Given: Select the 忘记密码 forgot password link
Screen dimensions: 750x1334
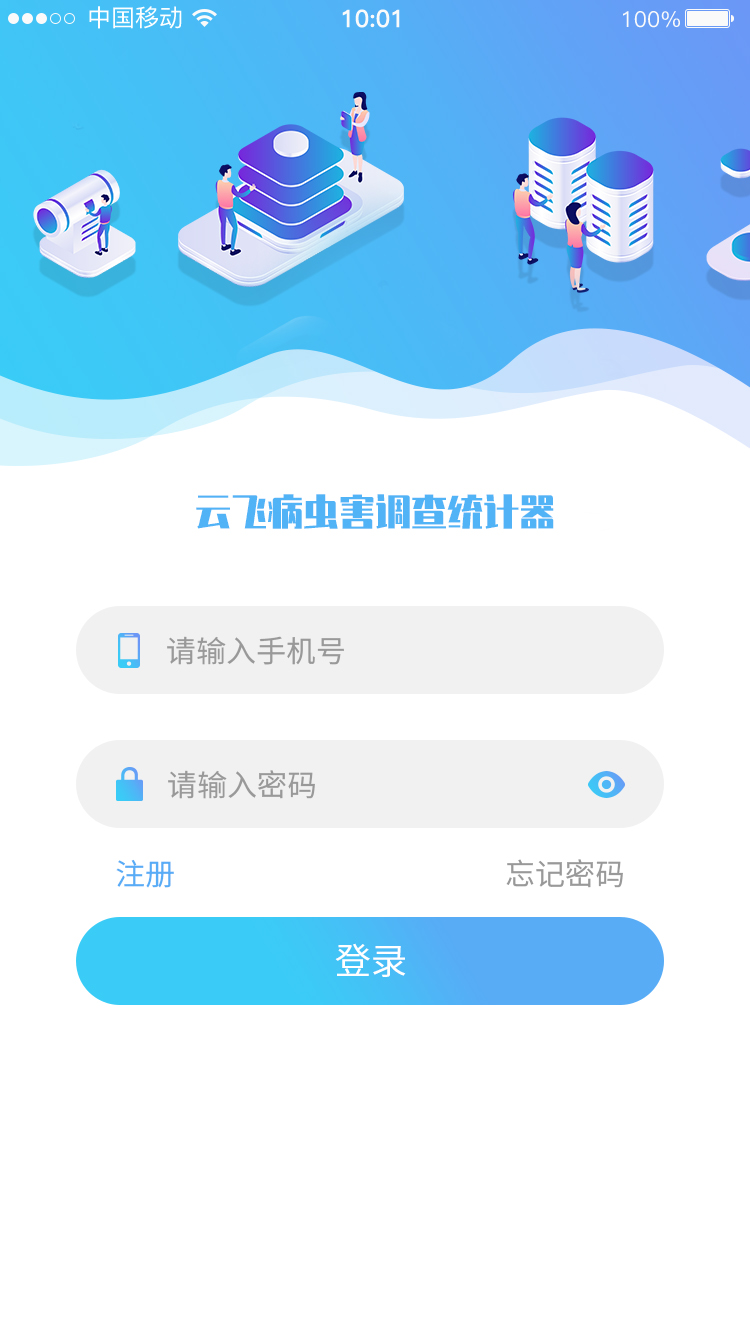Looking at the screenshot, I should pyautogui.click(x=565, y=875).
